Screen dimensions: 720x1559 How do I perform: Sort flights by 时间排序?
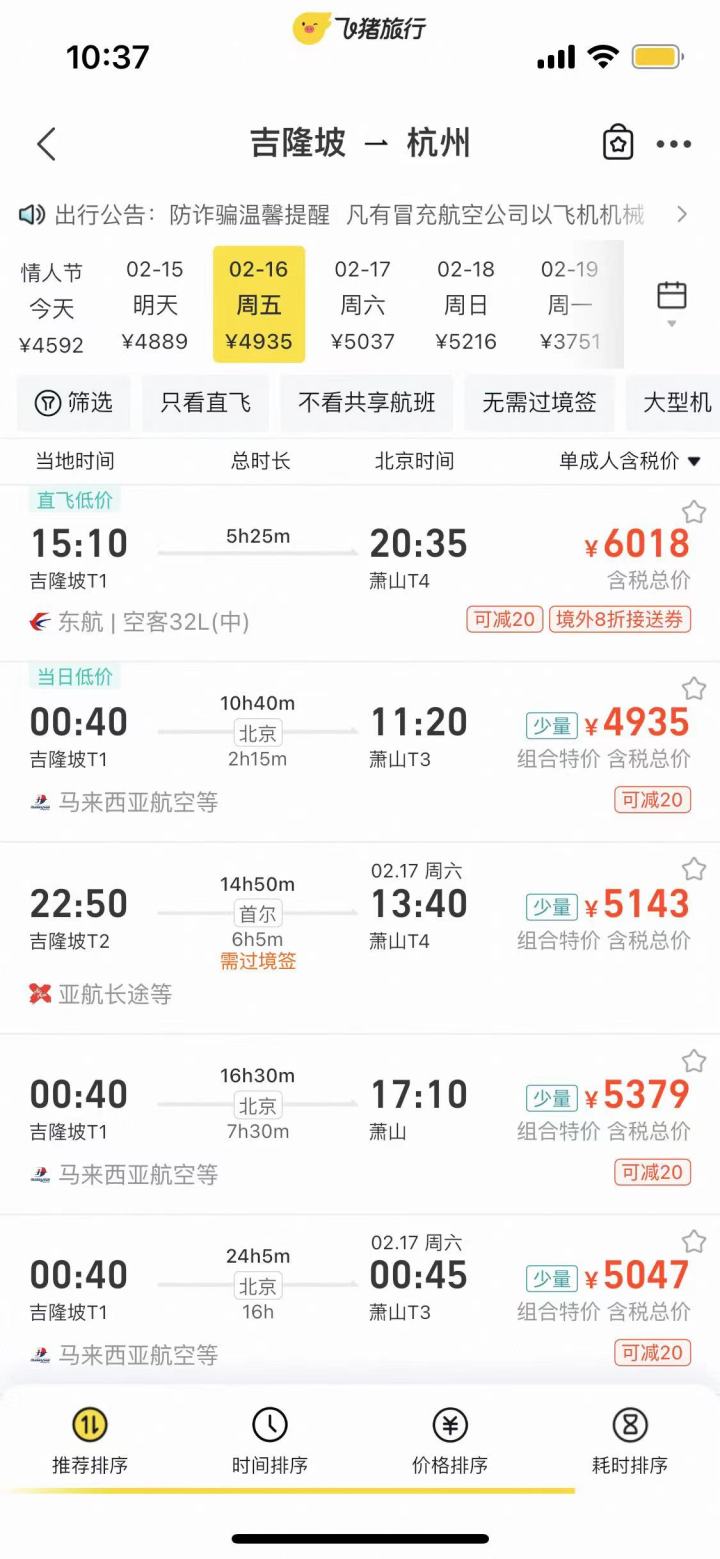(x=270, y=1442)
